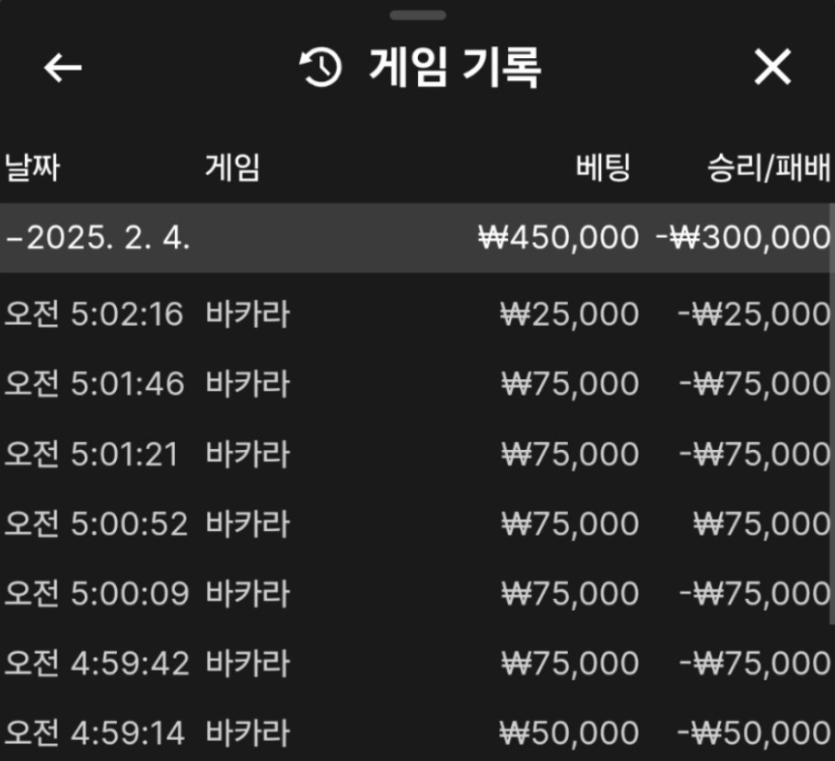The image size is (835, 761).
Task: Go back using the left arrow
Action: (63, 68)
